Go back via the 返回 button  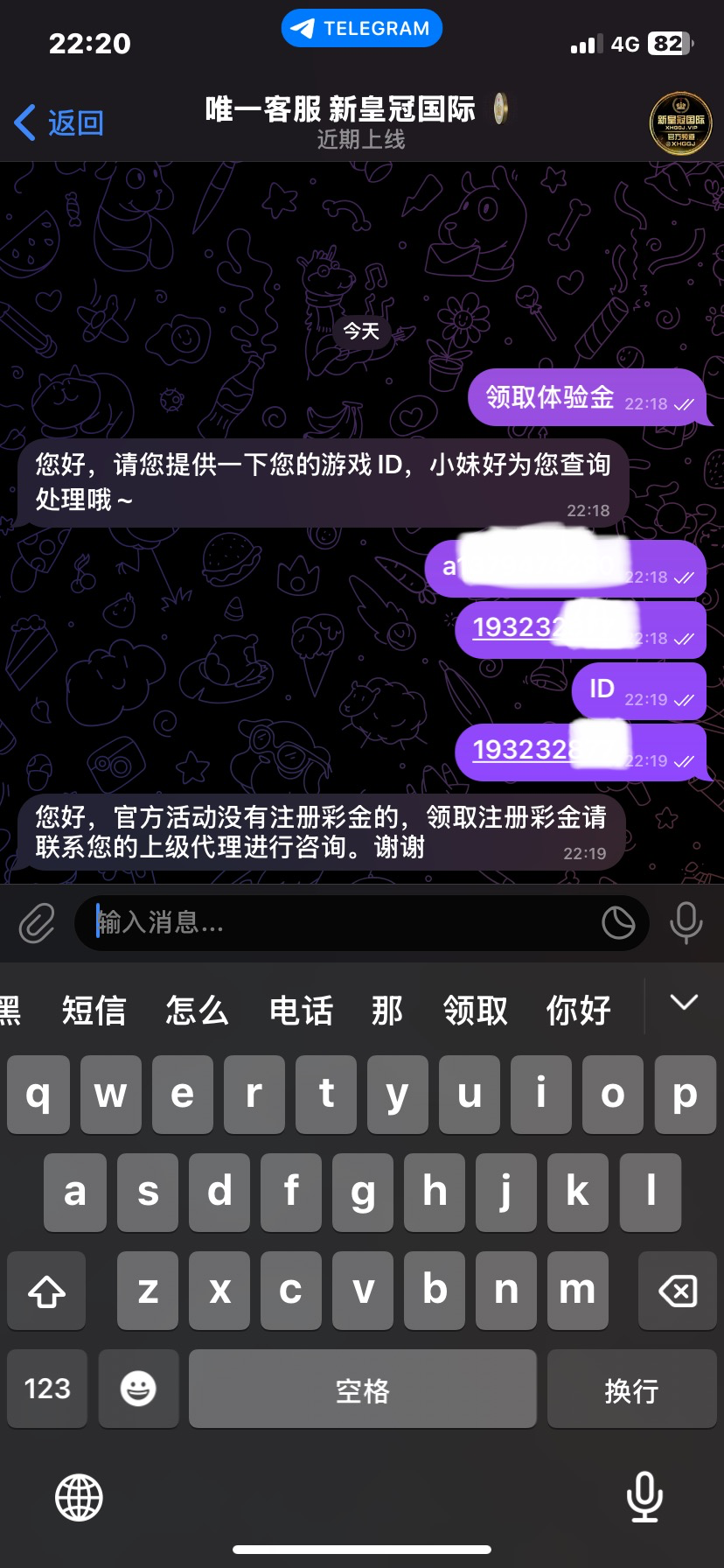tap(59, 122)
